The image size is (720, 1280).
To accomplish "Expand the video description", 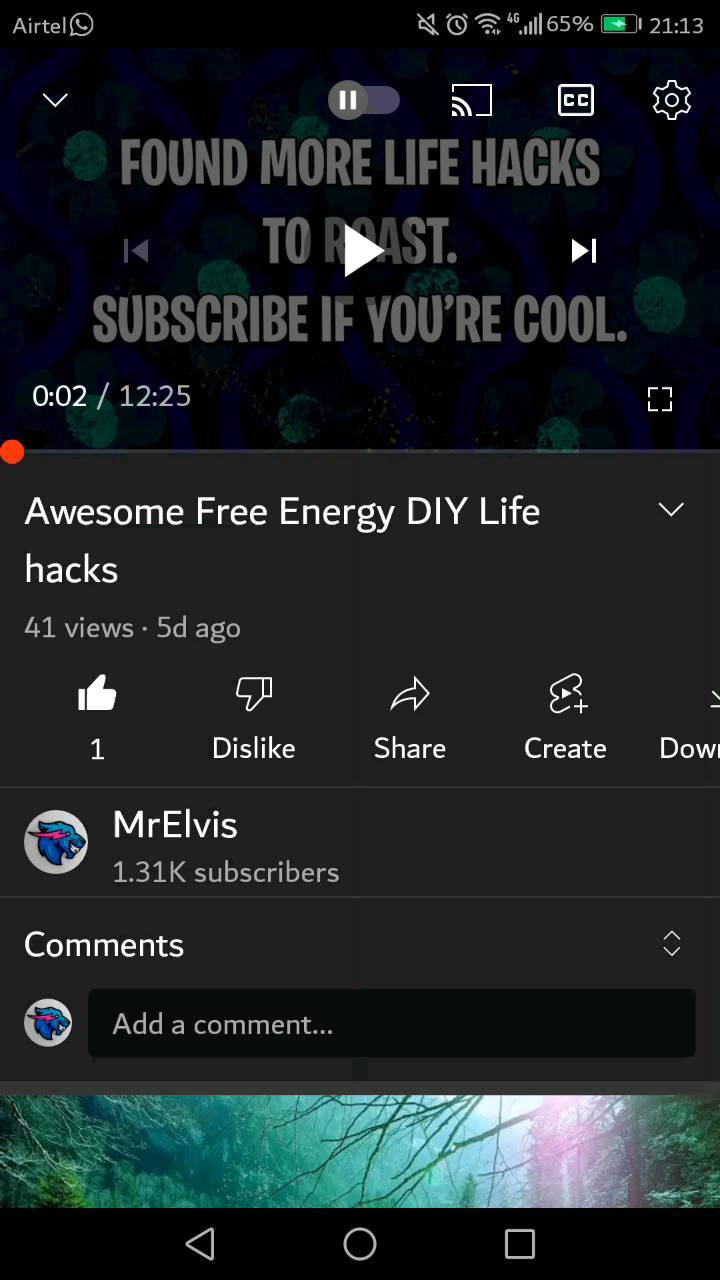I will pos(671,510).
